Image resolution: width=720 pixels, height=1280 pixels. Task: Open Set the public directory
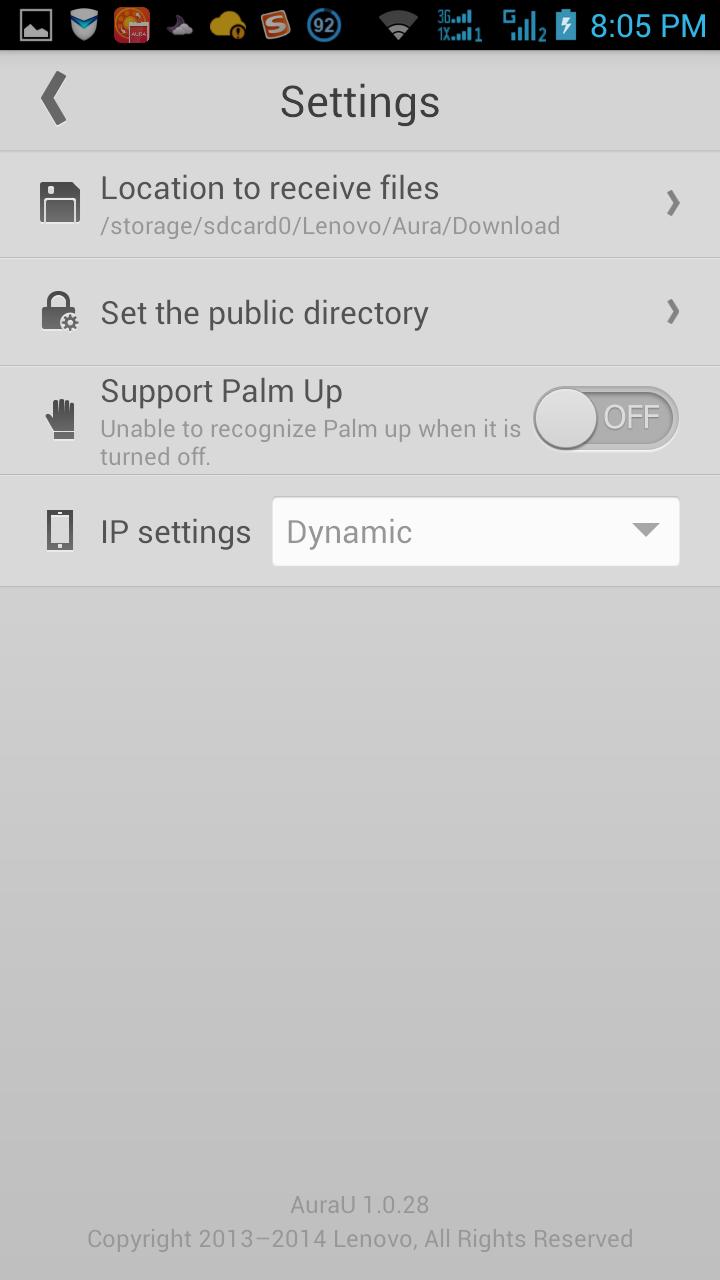360,312
